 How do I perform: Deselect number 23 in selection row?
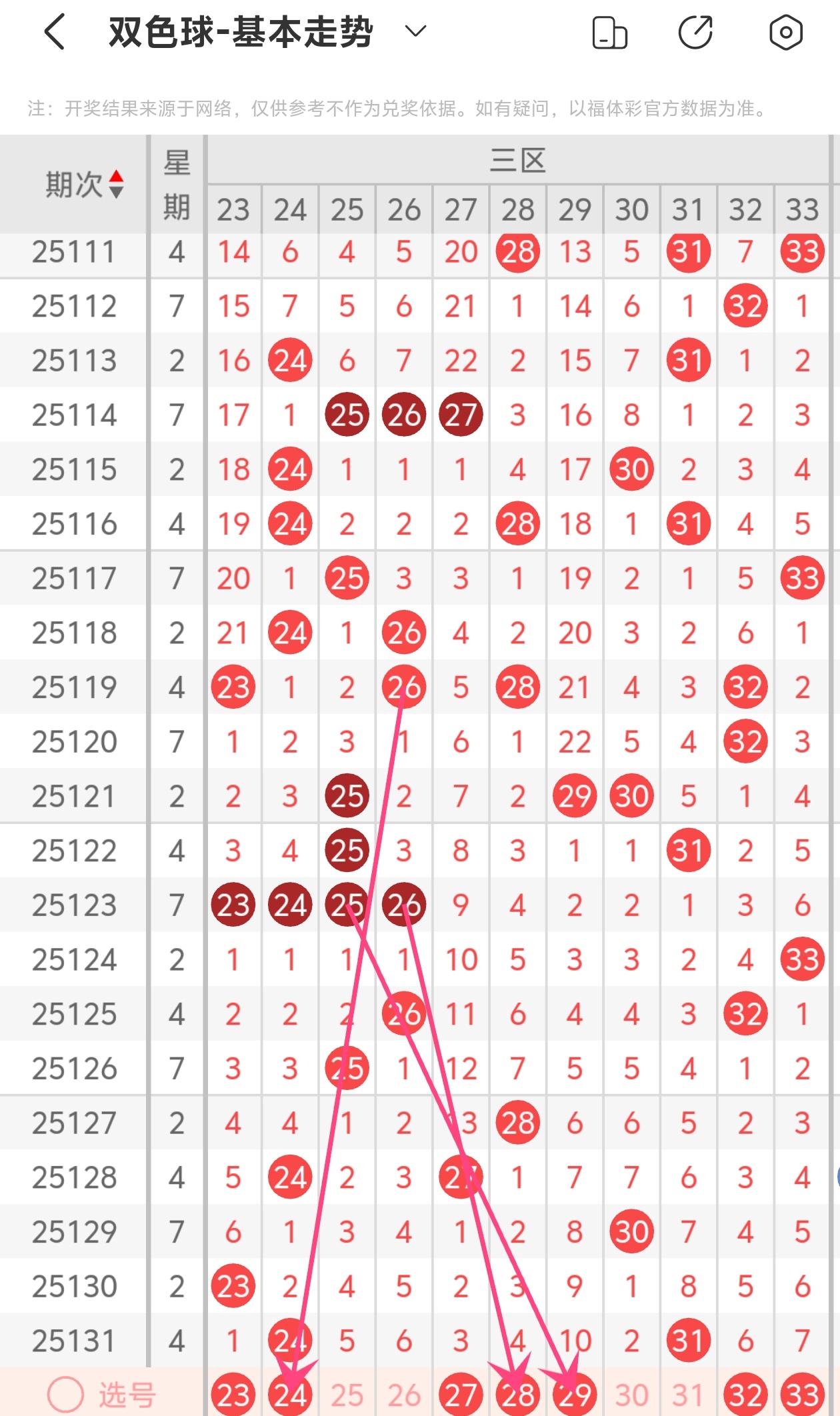click(233, 1395)
